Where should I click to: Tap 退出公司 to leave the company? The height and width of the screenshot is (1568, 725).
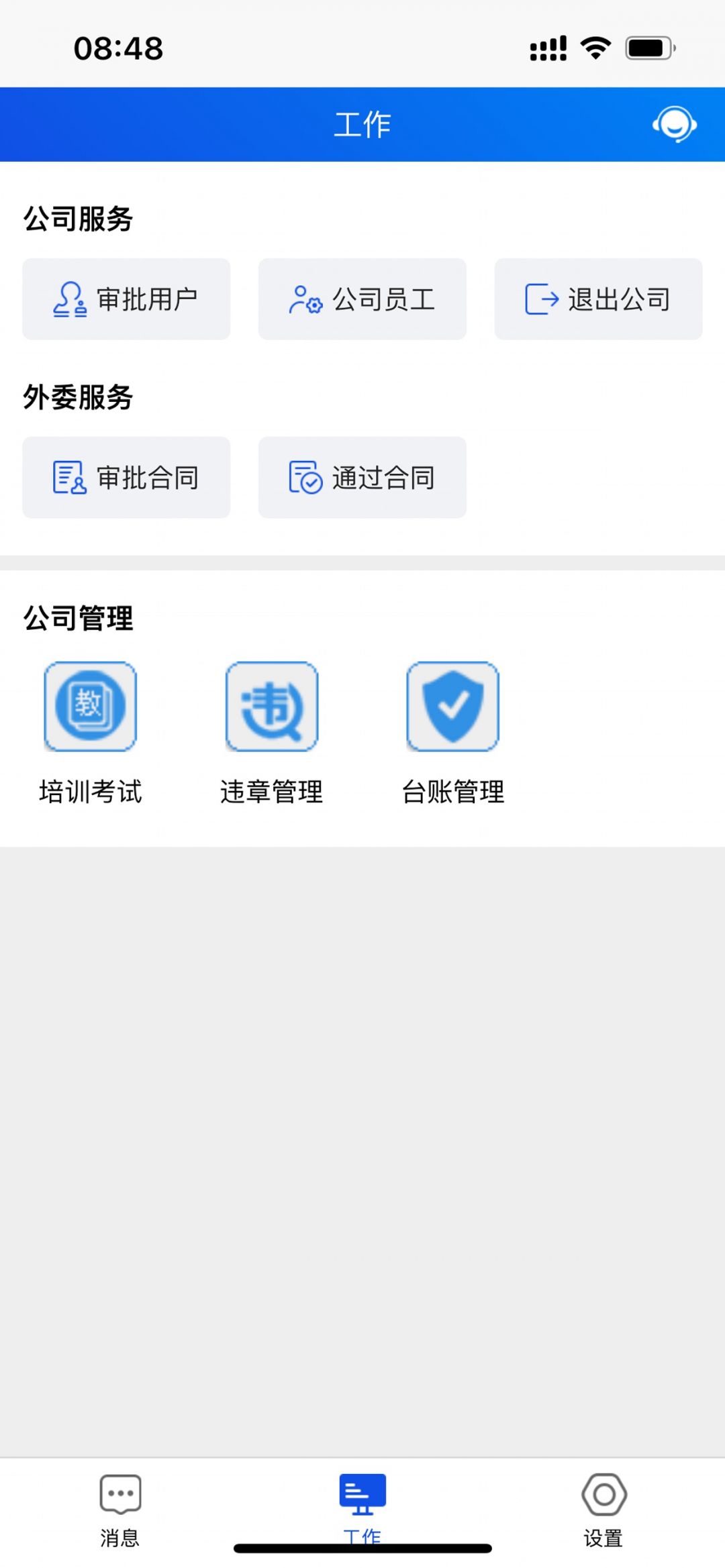[x=598, y=299]
